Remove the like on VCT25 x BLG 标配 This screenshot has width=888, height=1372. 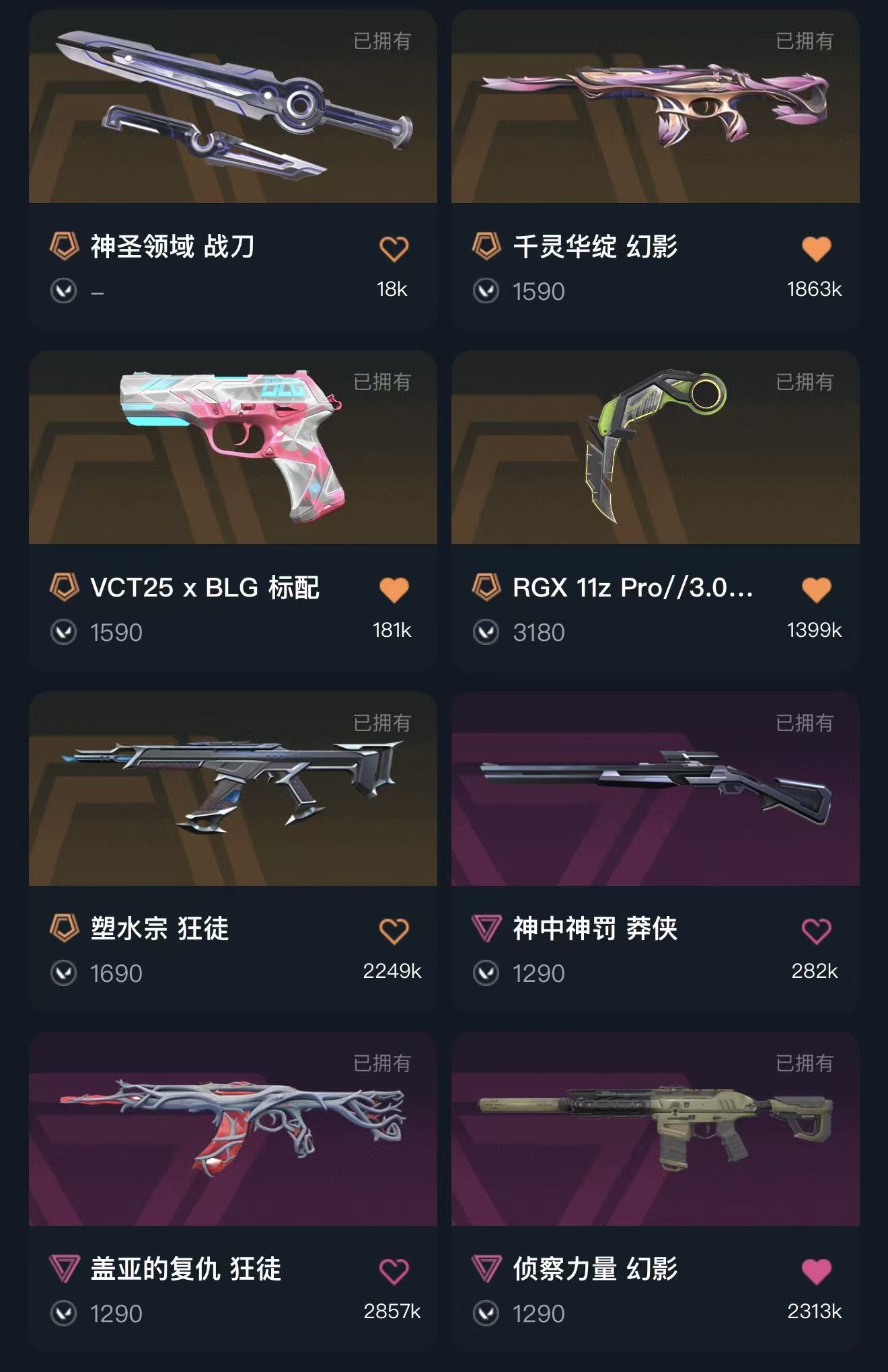[x=394, y=590]
